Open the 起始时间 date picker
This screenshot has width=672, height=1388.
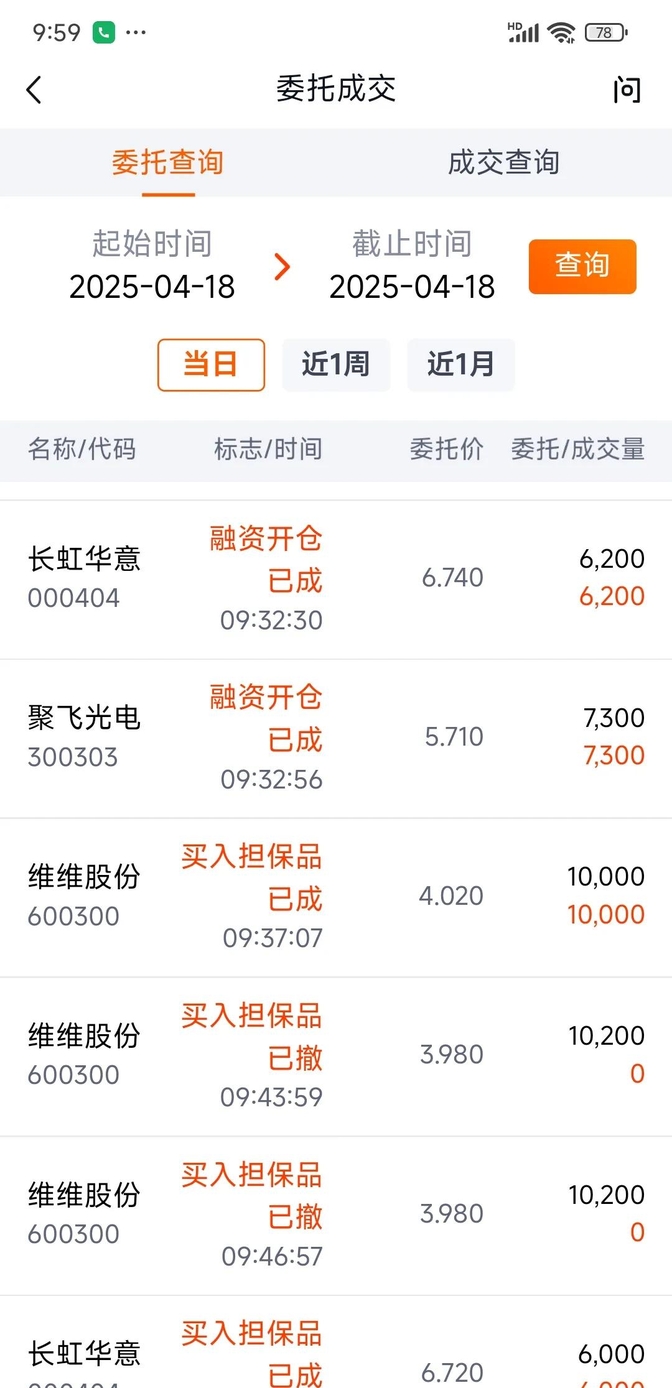[x=152, y=267]
